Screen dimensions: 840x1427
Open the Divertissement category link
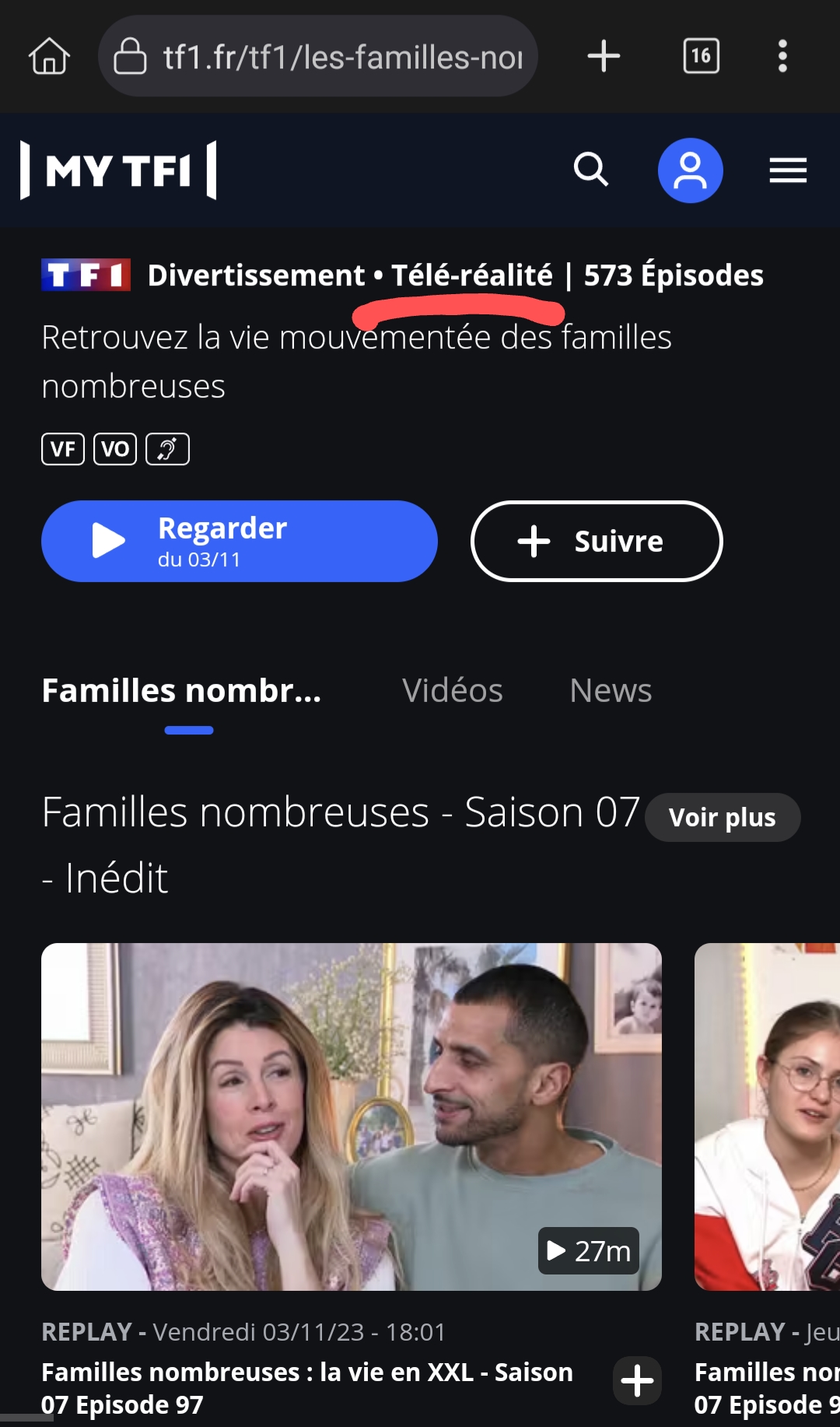[x=256, y=275]
